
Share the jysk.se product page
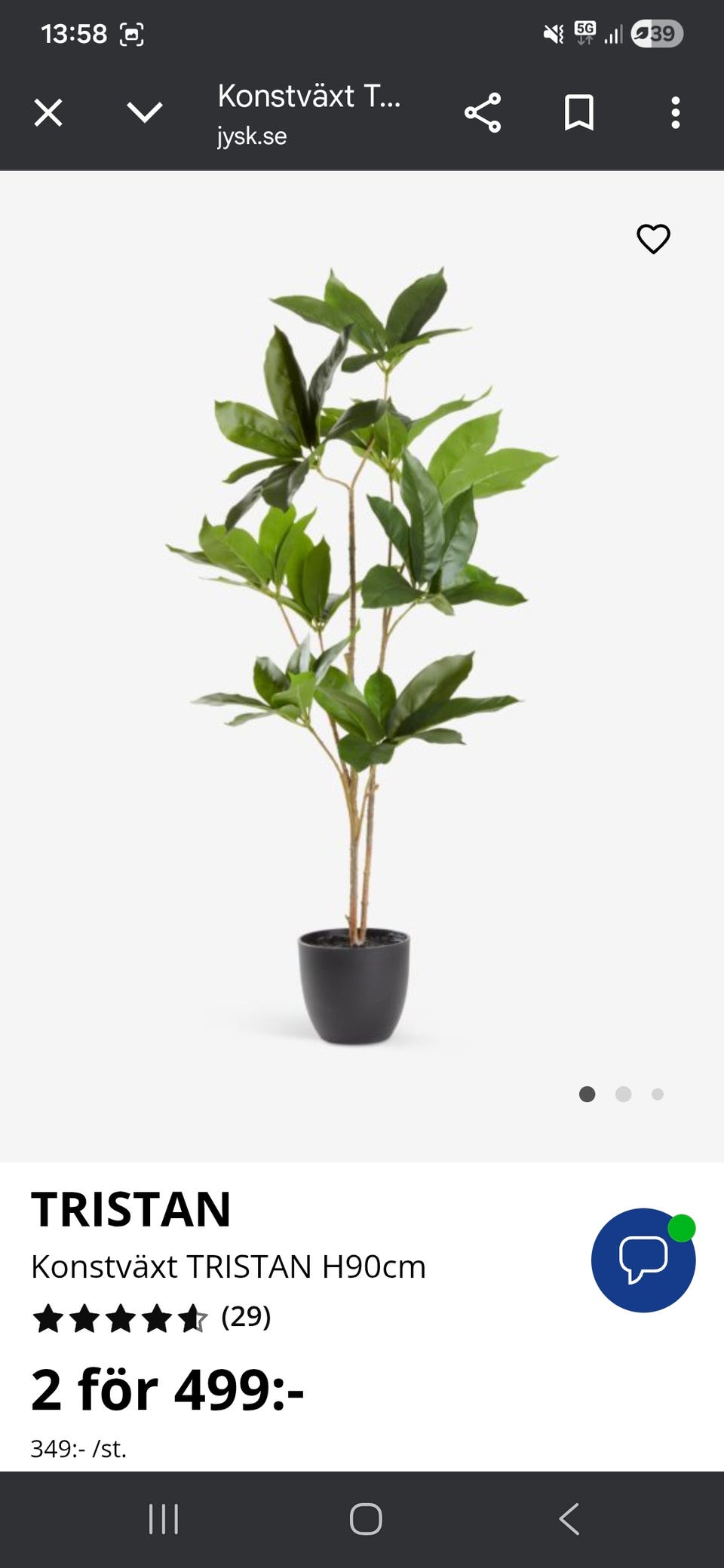pyautogui.click(x=483, y=113)
